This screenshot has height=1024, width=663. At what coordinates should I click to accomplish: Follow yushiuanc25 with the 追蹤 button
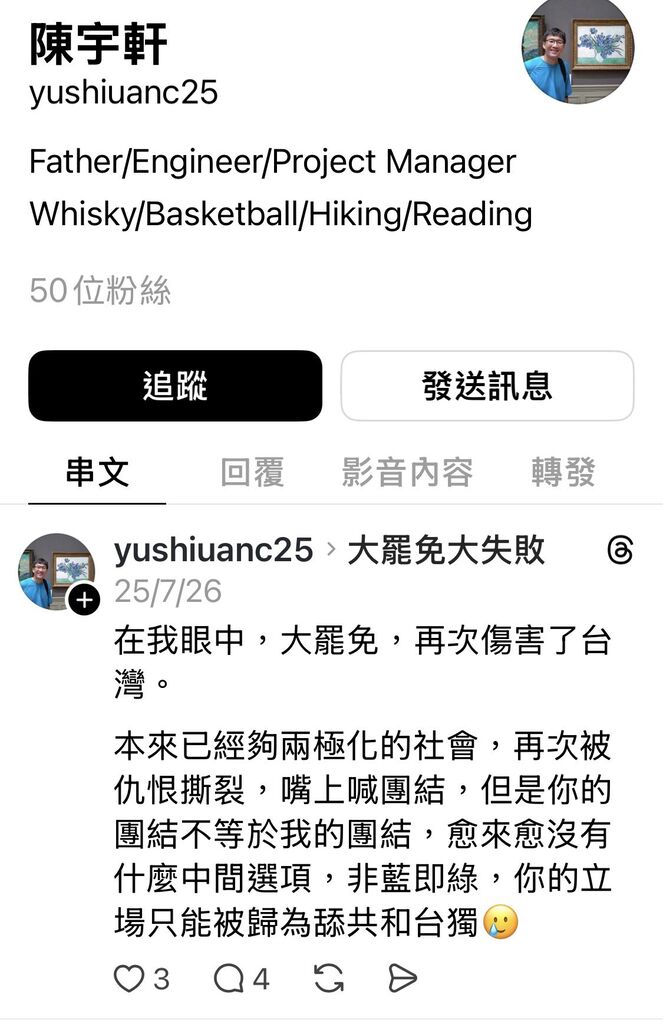pyautogui.click(x=175, y=386)
